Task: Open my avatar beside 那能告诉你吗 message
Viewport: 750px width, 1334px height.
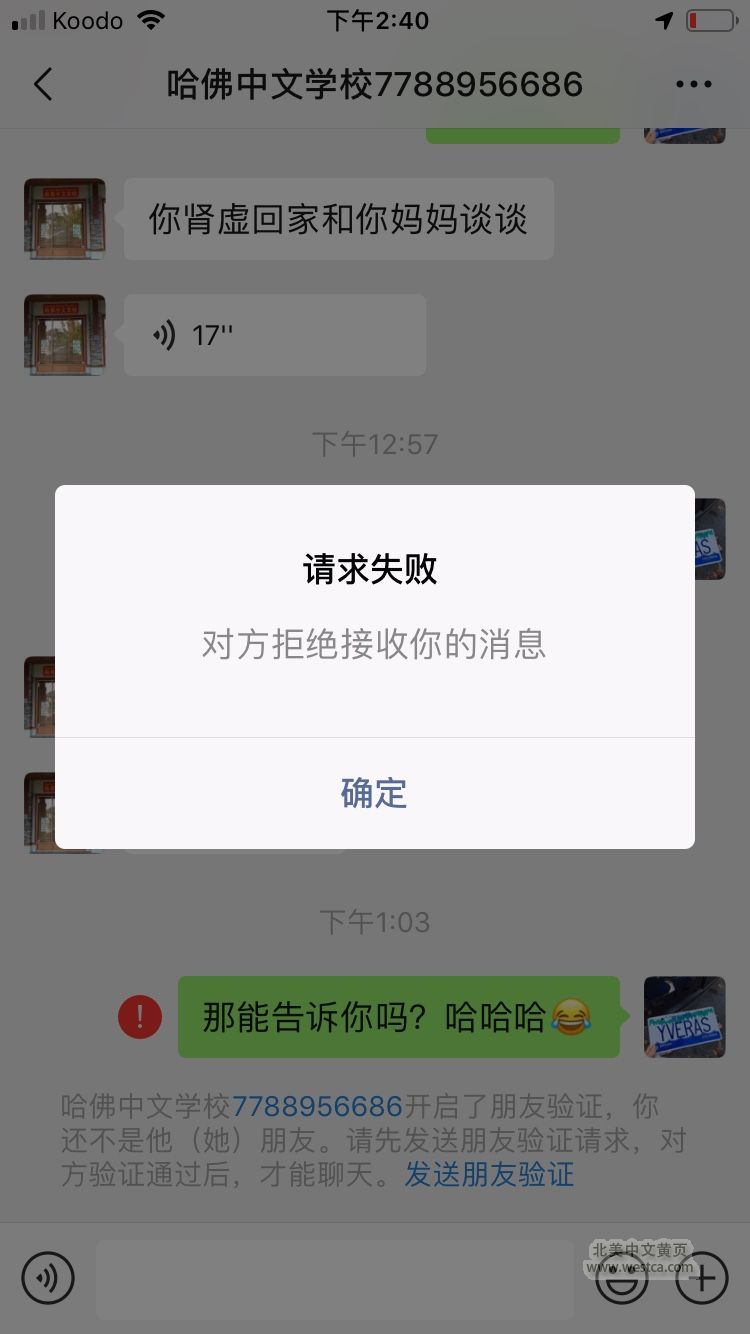Action: pos(685,1017)
